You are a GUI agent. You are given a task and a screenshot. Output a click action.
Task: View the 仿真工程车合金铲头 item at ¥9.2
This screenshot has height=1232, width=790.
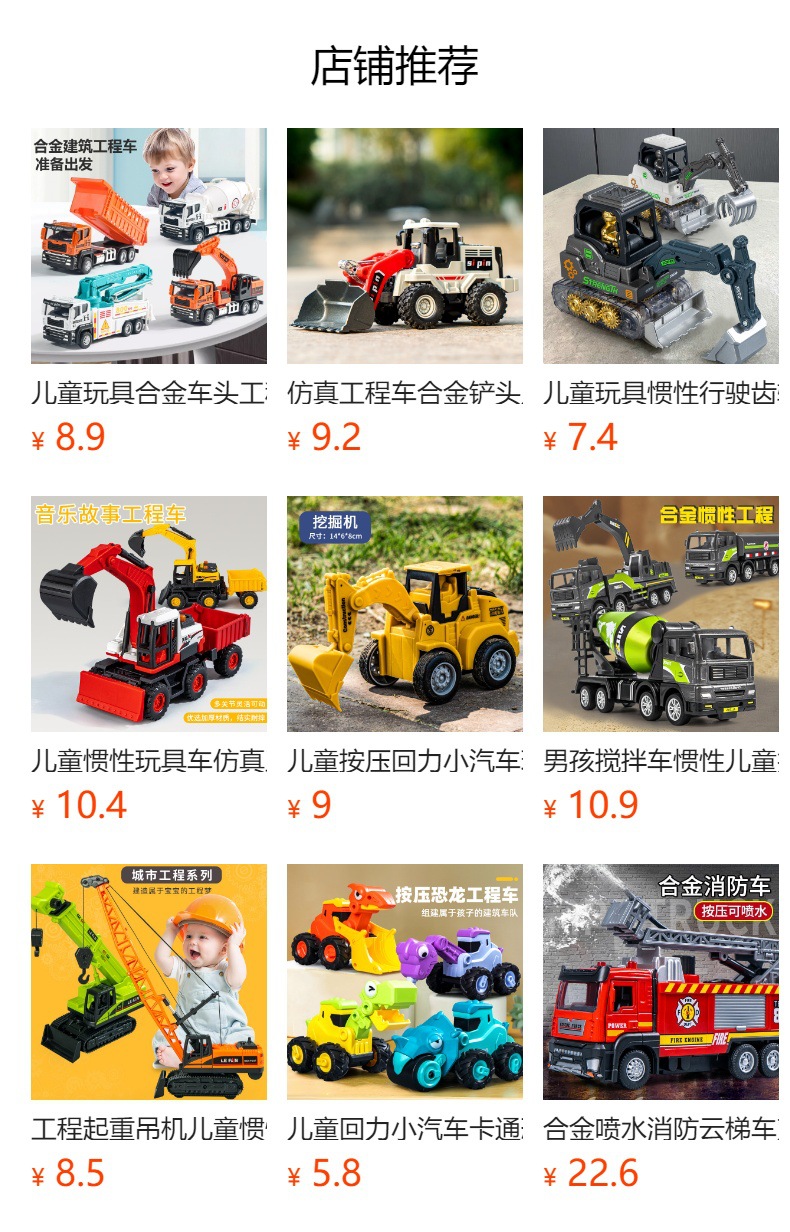tap(405, 246)
